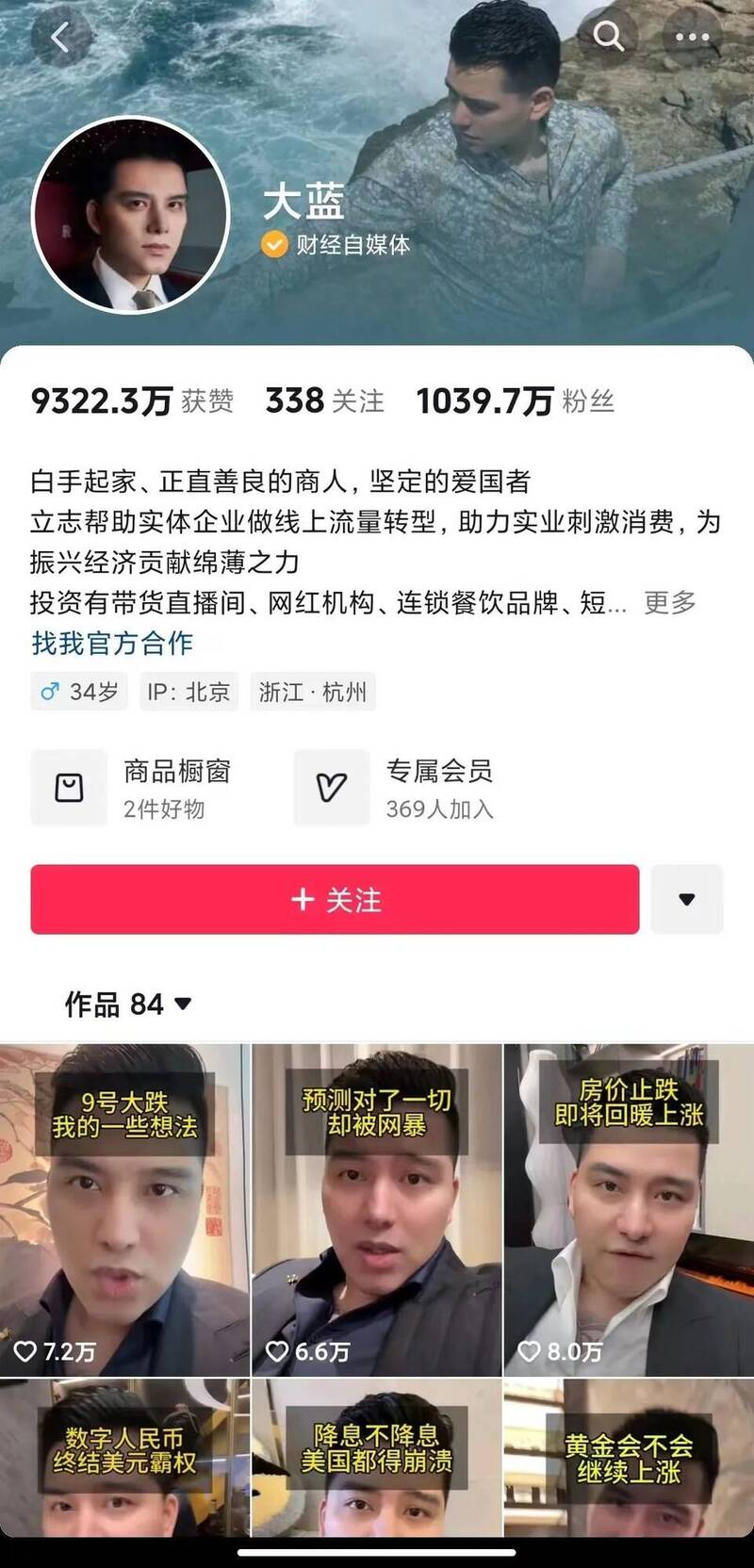Image resolution: width=754 pixels, height=1568 pixels.
Task: Open the dropdown arrow beside the follow button
Action: (687, 900)
